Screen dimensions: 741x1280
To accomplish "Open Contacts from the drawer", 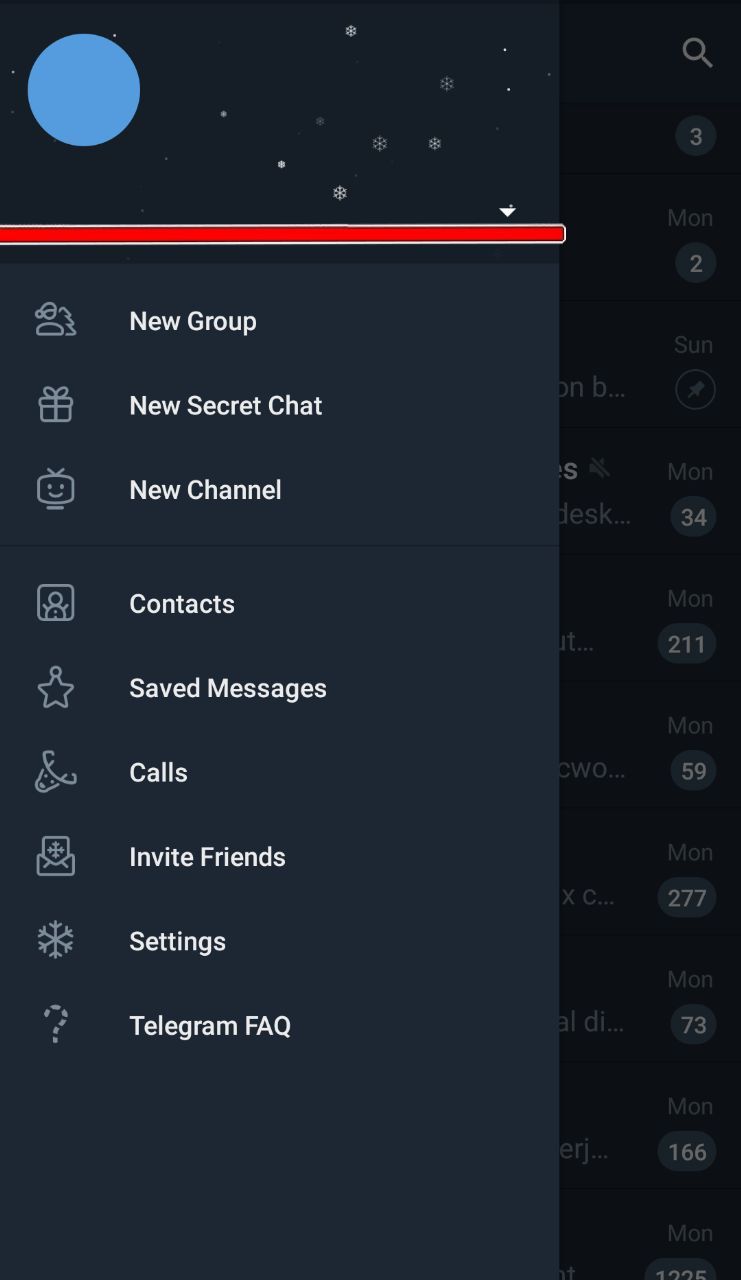I will coord(279,603).
